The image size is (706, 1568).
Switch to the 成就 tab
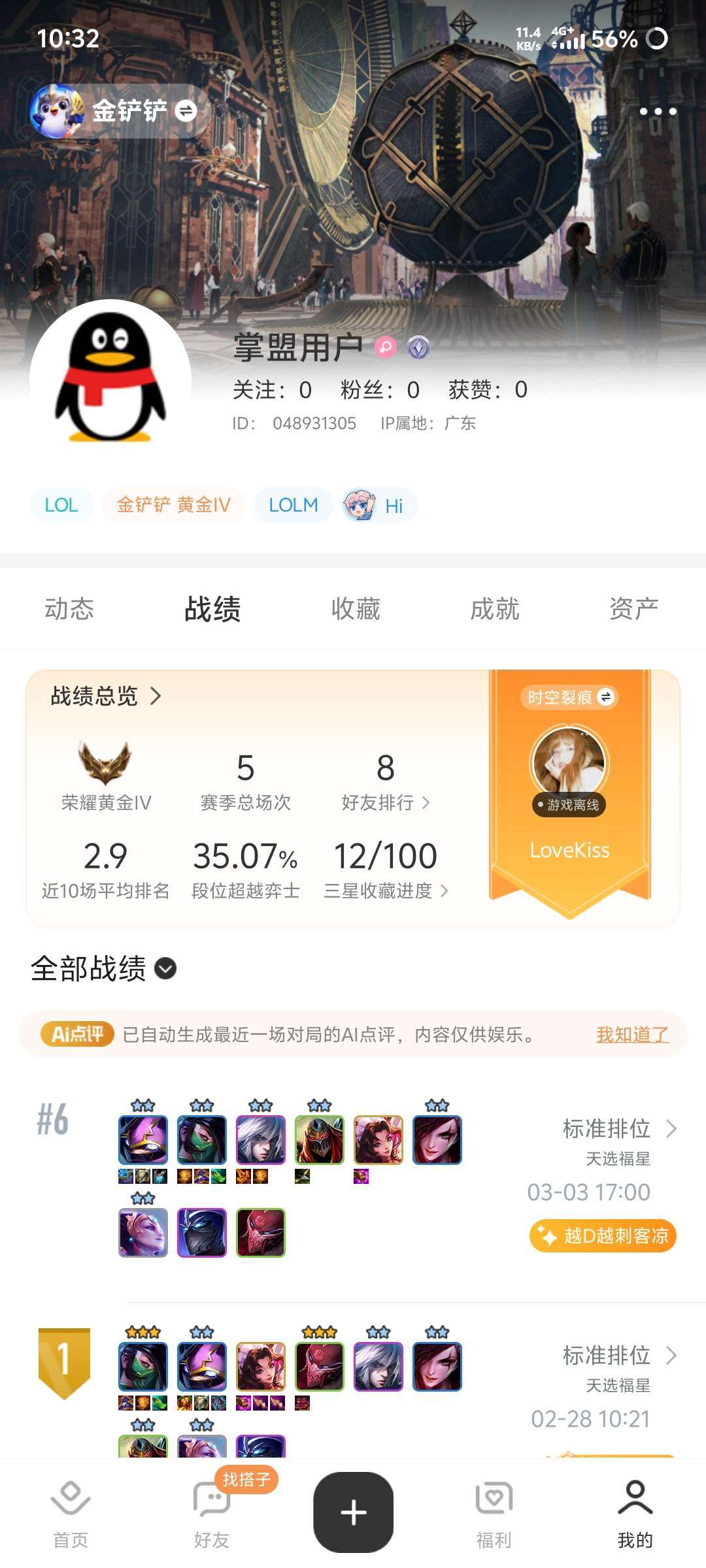495,609
